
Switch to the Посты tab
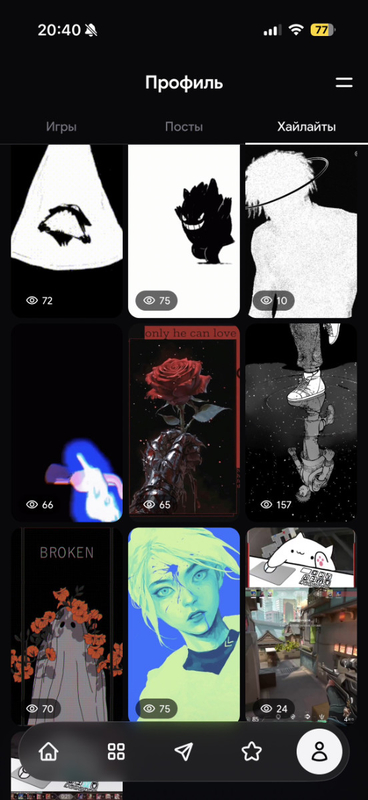(x=184, y=127)
